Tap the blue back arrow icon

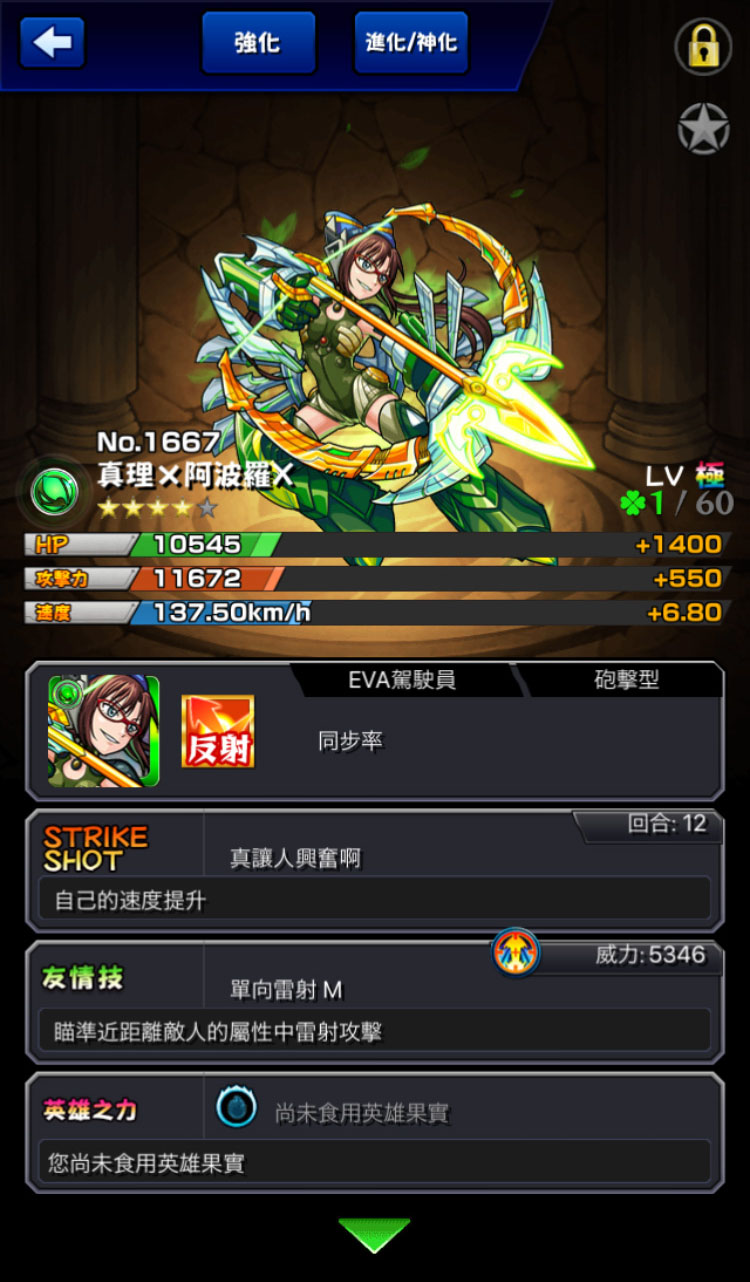tap(50, 41)
